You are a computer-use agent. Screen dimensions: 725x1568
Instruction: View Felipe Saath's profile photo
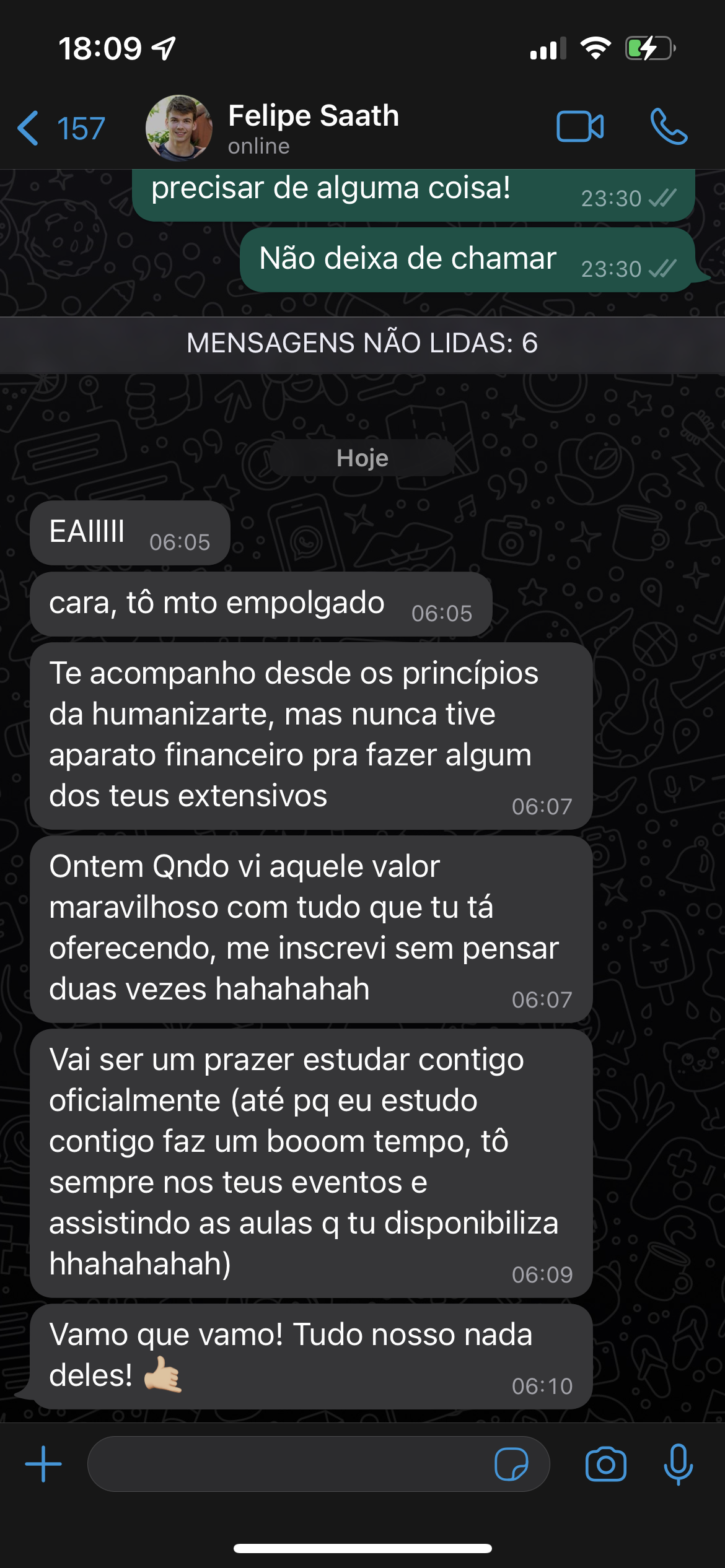[x=179, y=128]
